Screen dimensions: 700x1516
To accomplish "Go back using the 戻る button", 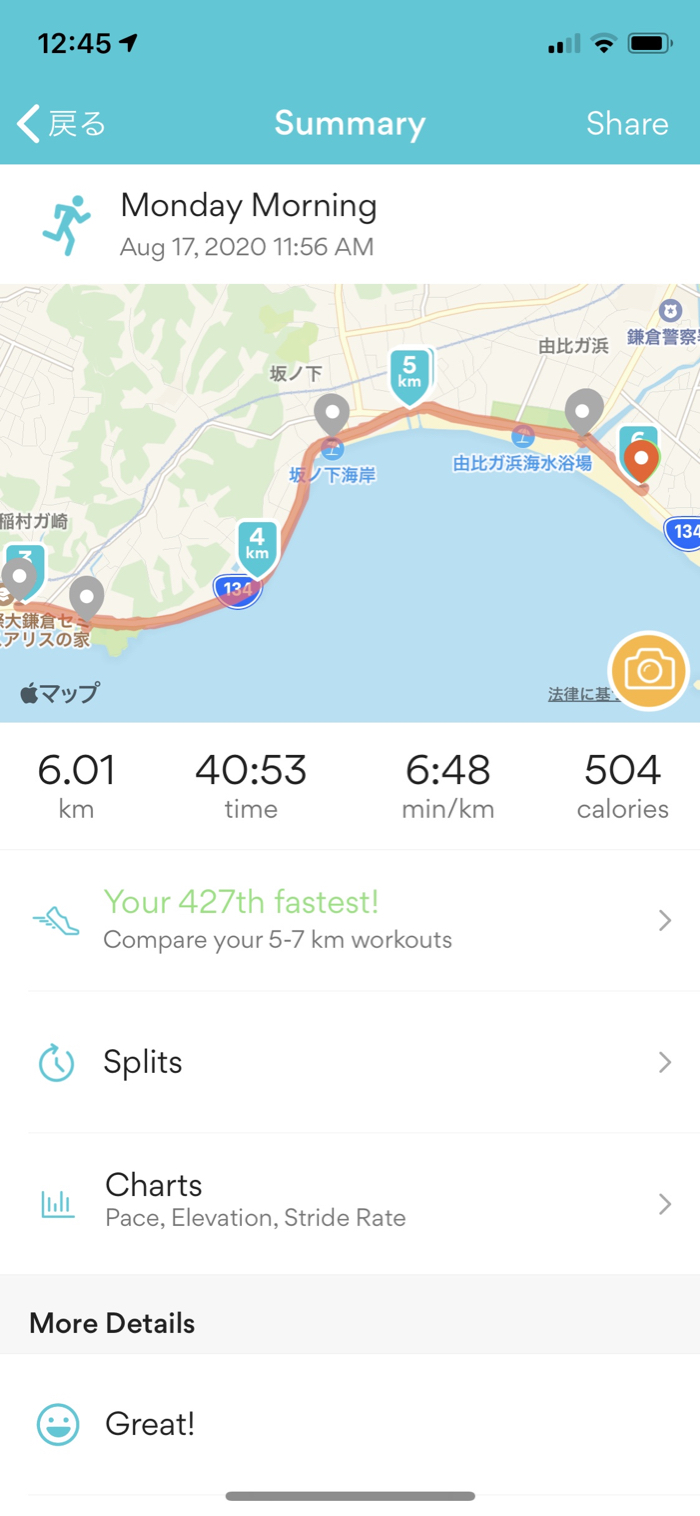I will point(62,124).
